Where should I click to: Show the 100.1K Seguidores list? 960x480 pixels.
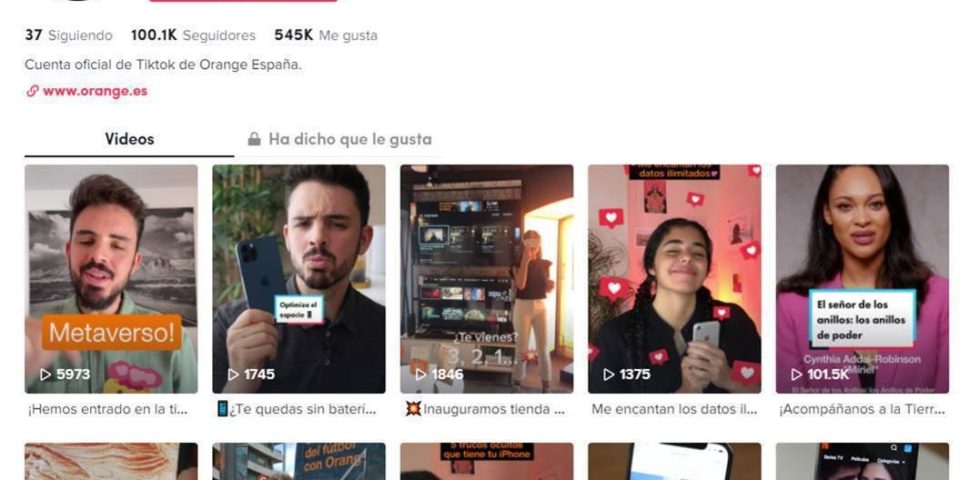[193, 35]
